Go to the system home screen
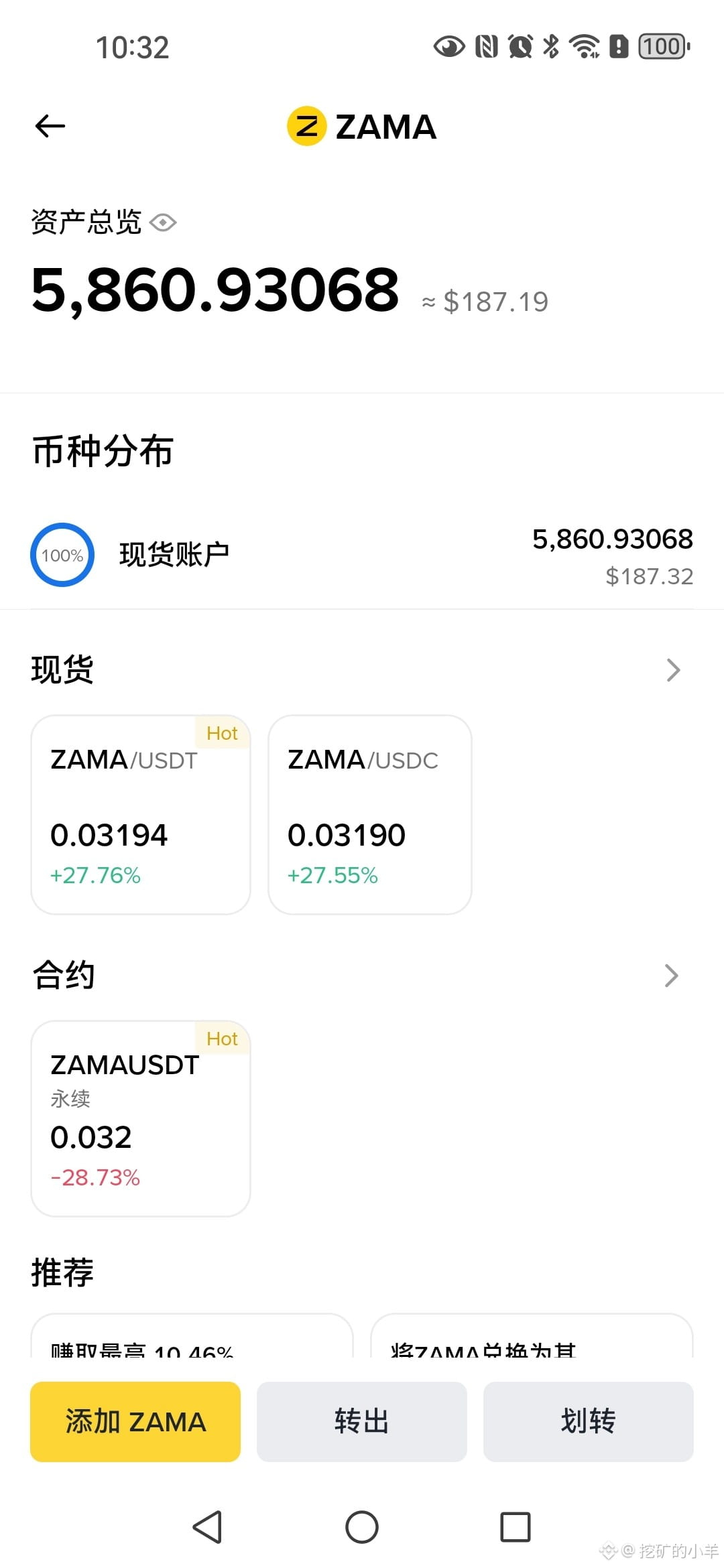The image size is (724, 1568). (362, 1527)
